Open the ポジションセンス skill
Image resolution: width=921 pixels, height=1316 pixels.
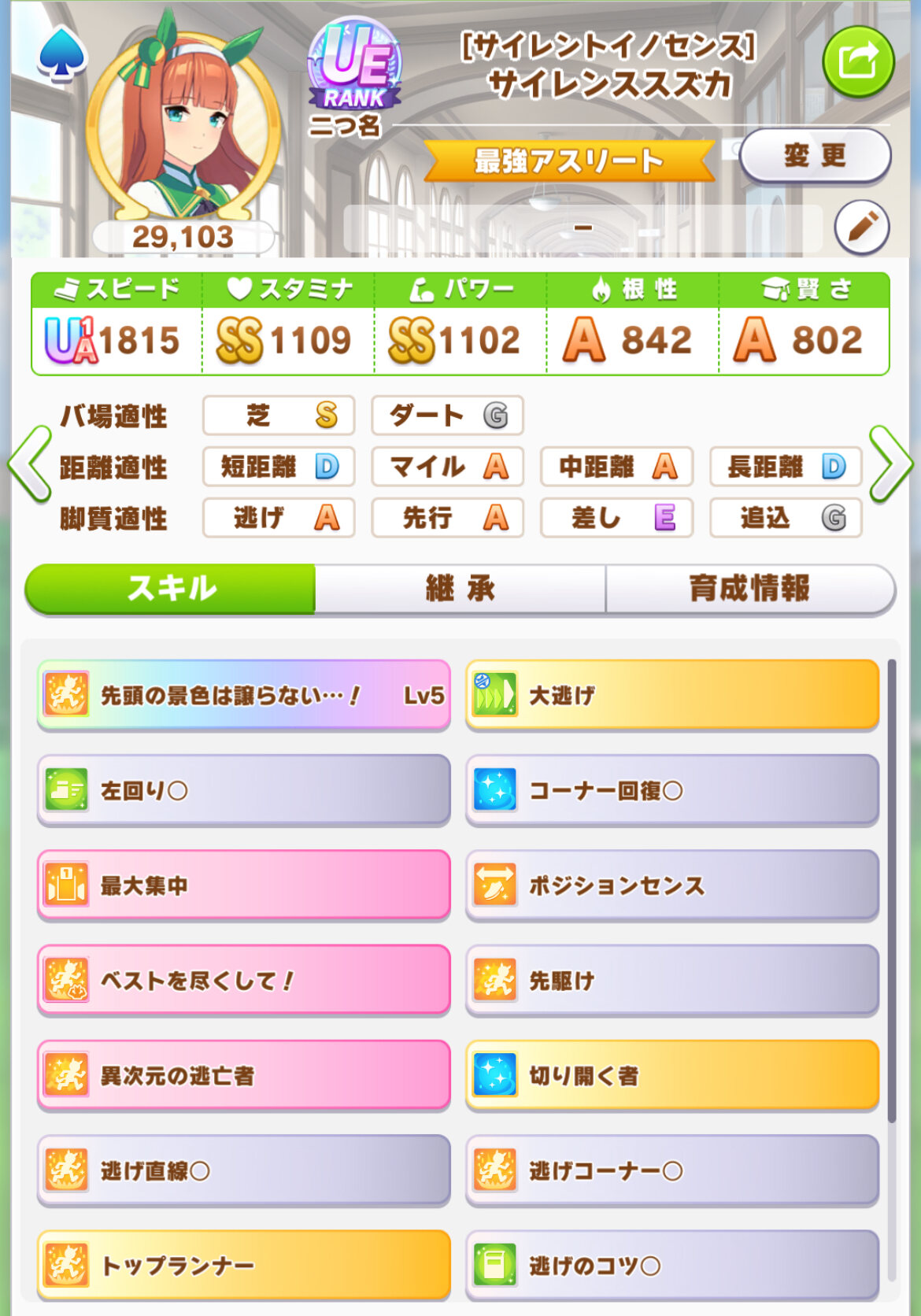click(x=672, y=885)
